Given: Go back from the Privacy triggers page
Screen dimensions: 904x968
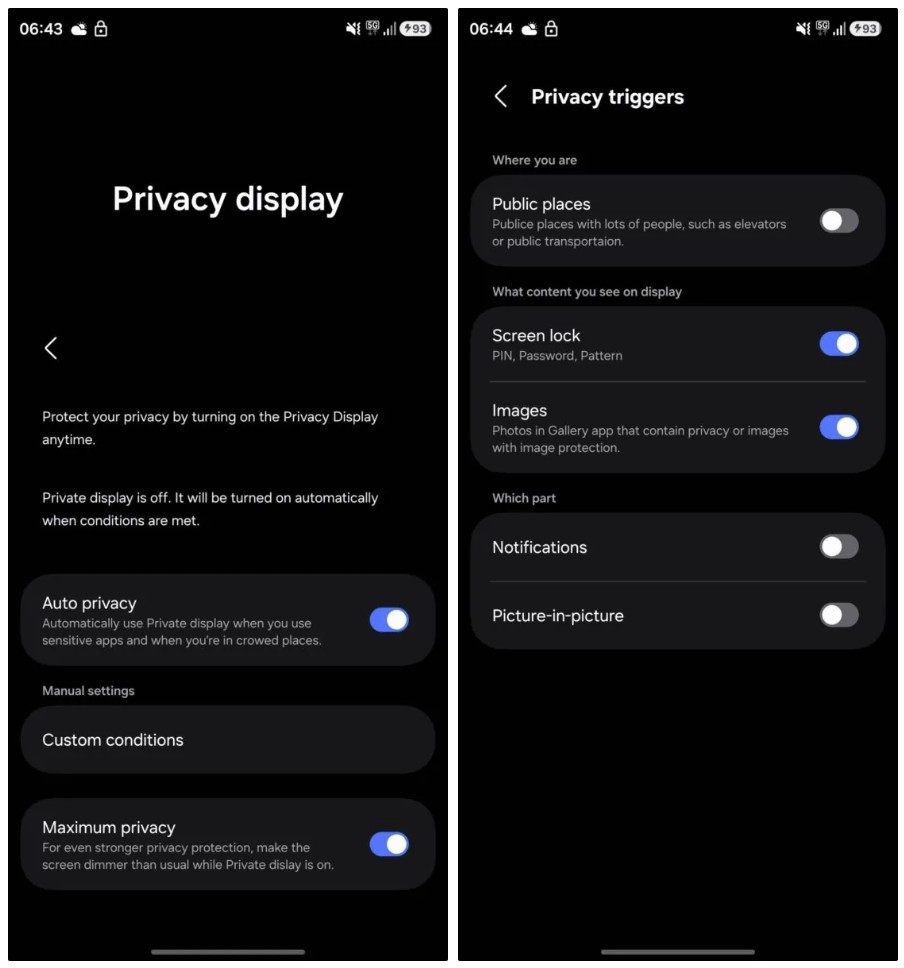Looking at the screenshot, I should (x=501, y=96).
